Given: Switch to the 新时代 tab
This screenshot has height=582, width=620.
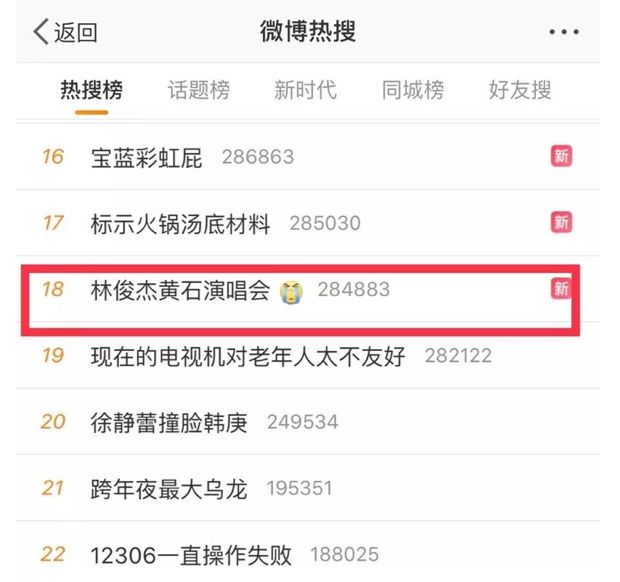Looking at the screenshot, I should coord(305,90).
